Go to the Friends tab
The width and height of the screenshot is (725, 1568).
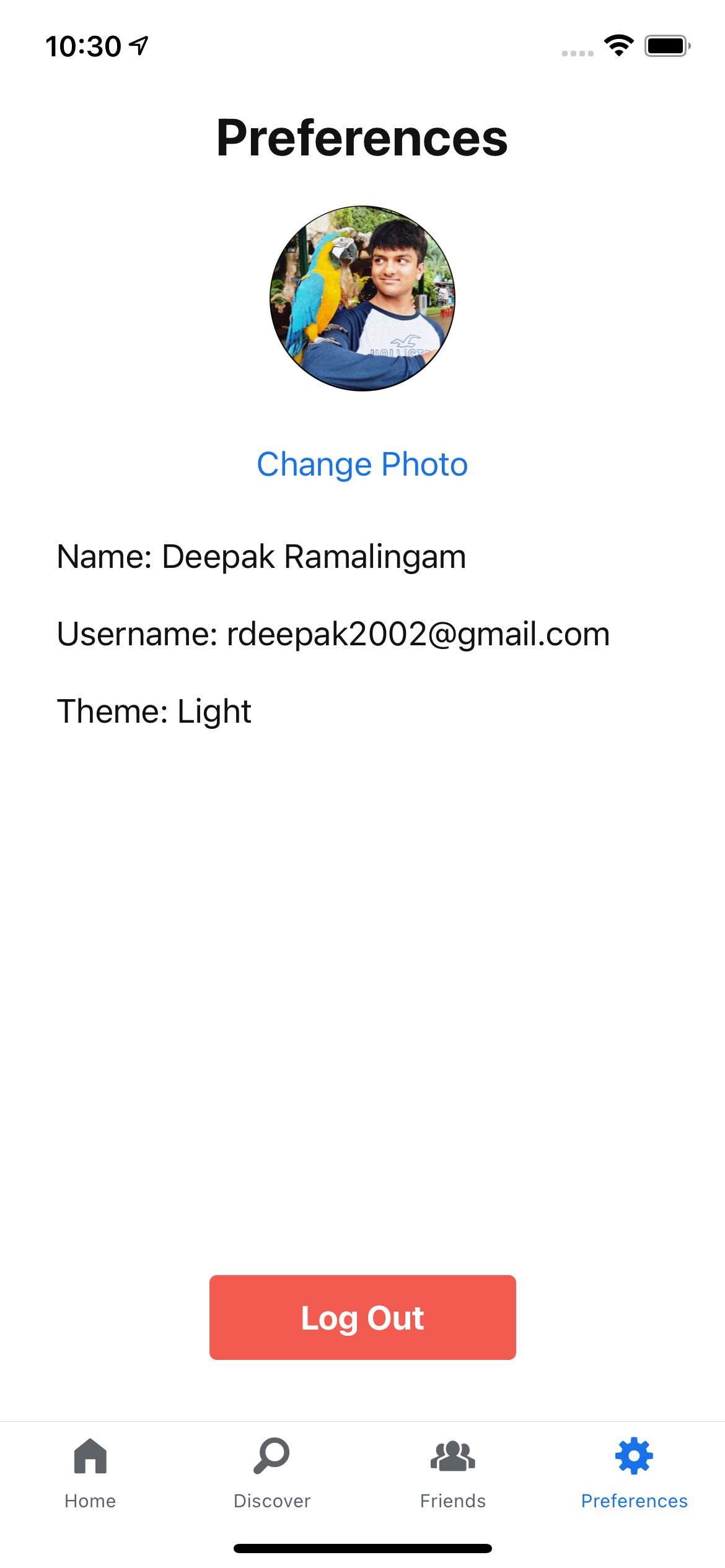click(453, 1473)
